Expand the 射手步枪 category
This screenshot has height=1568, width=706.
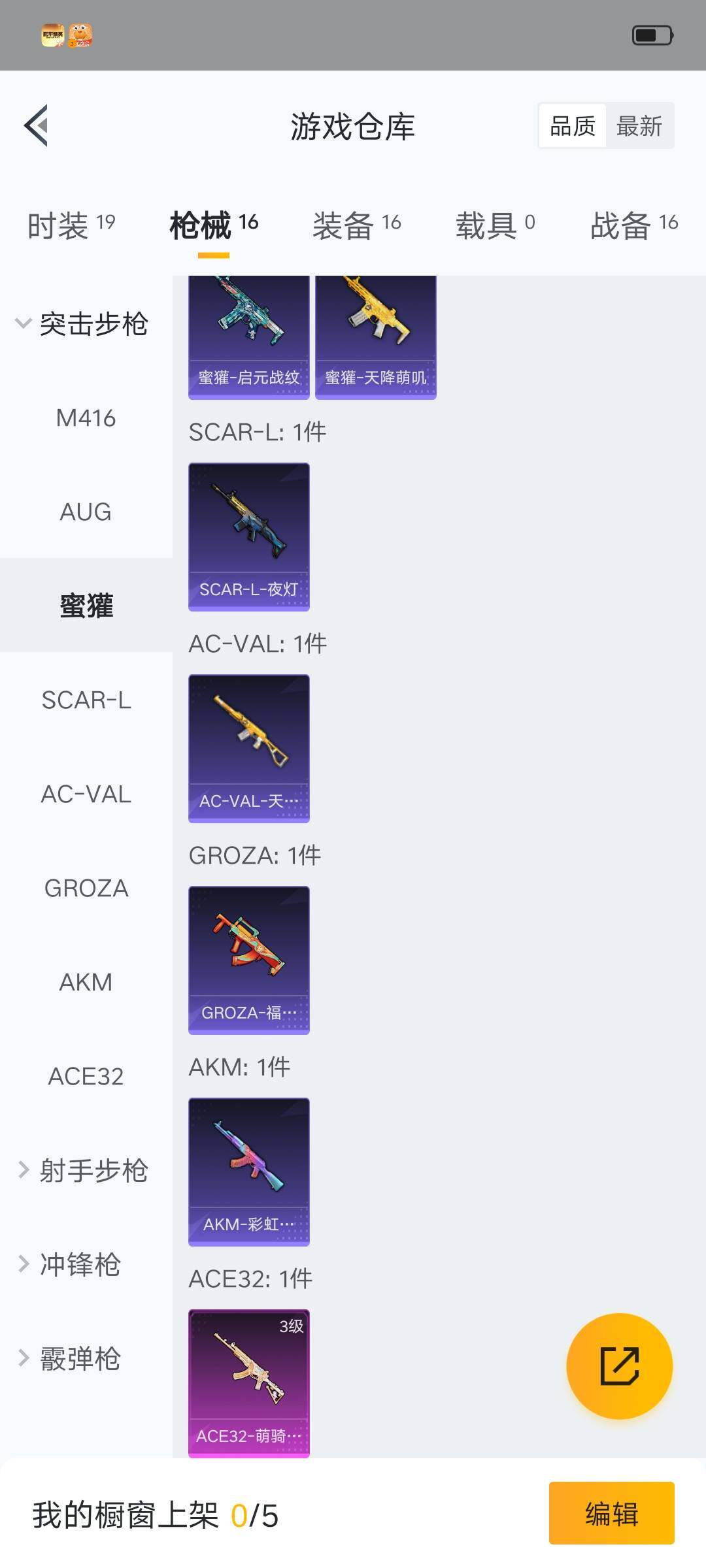[84, 1170]
